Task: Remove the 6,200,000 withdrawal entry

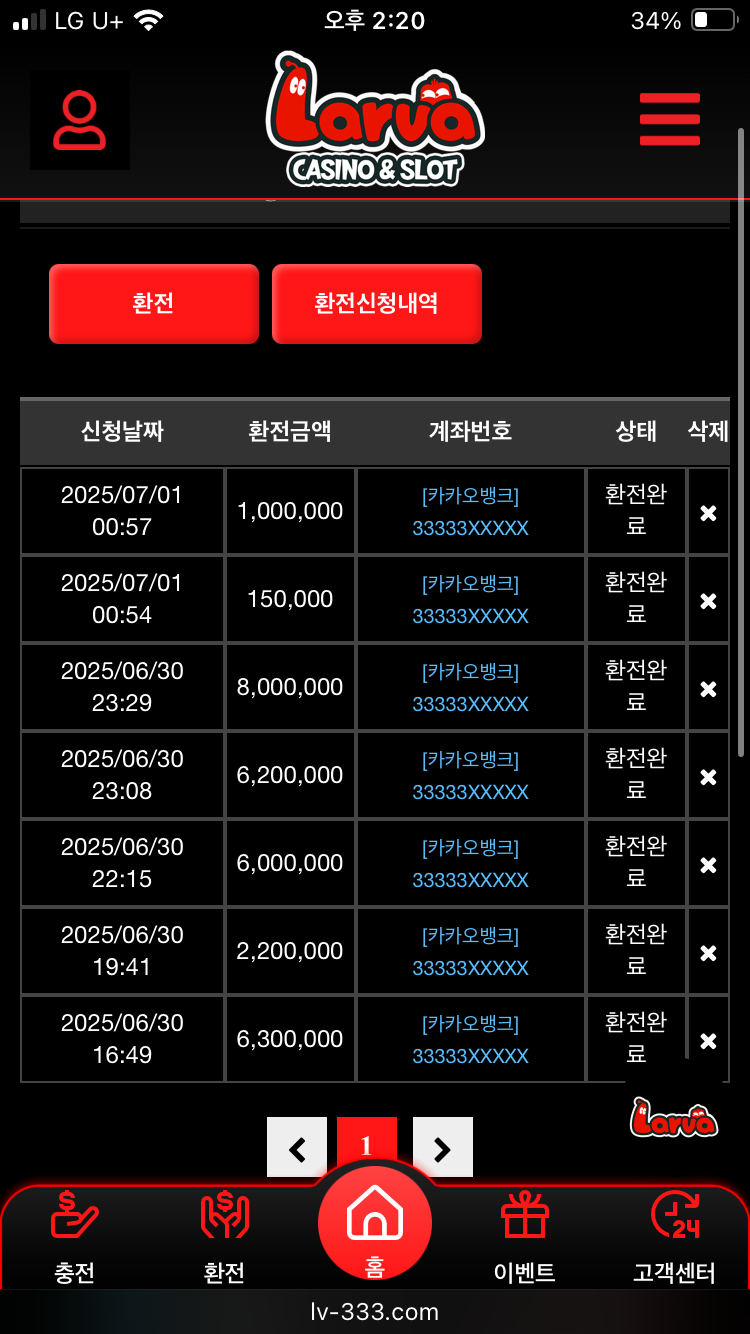Action: coord(708,777)
